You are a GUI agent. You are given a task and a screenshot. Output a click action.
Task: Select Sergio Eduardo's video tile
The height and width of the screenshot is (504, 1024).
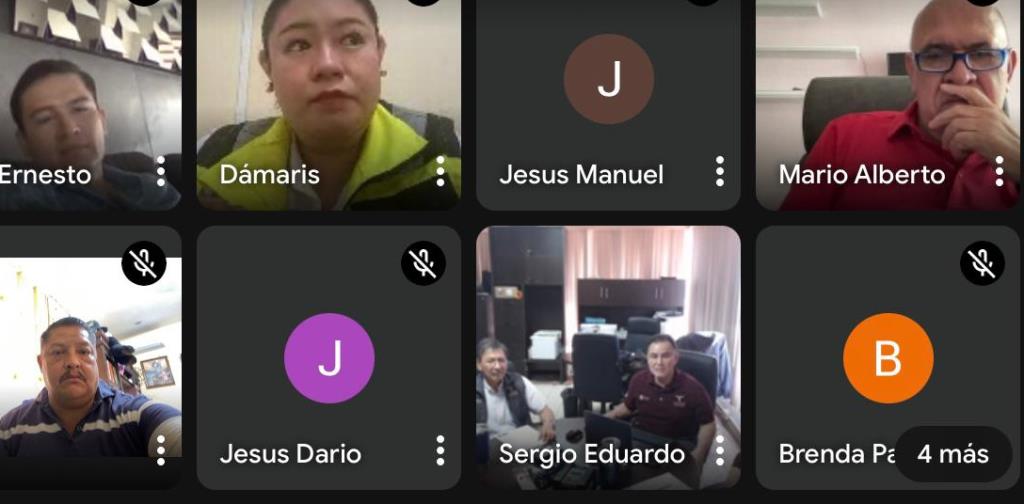coord(608,340)
